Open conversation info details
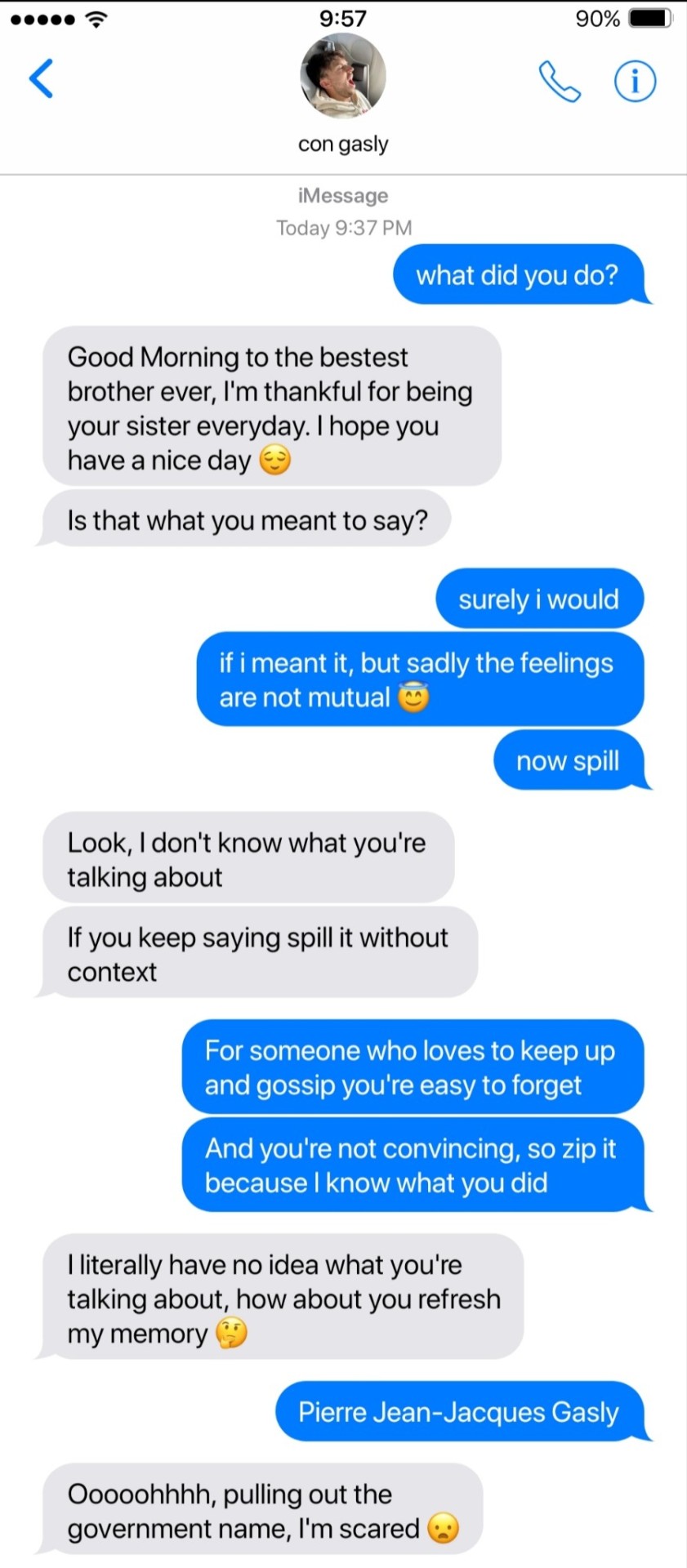 tap(635, 81)
